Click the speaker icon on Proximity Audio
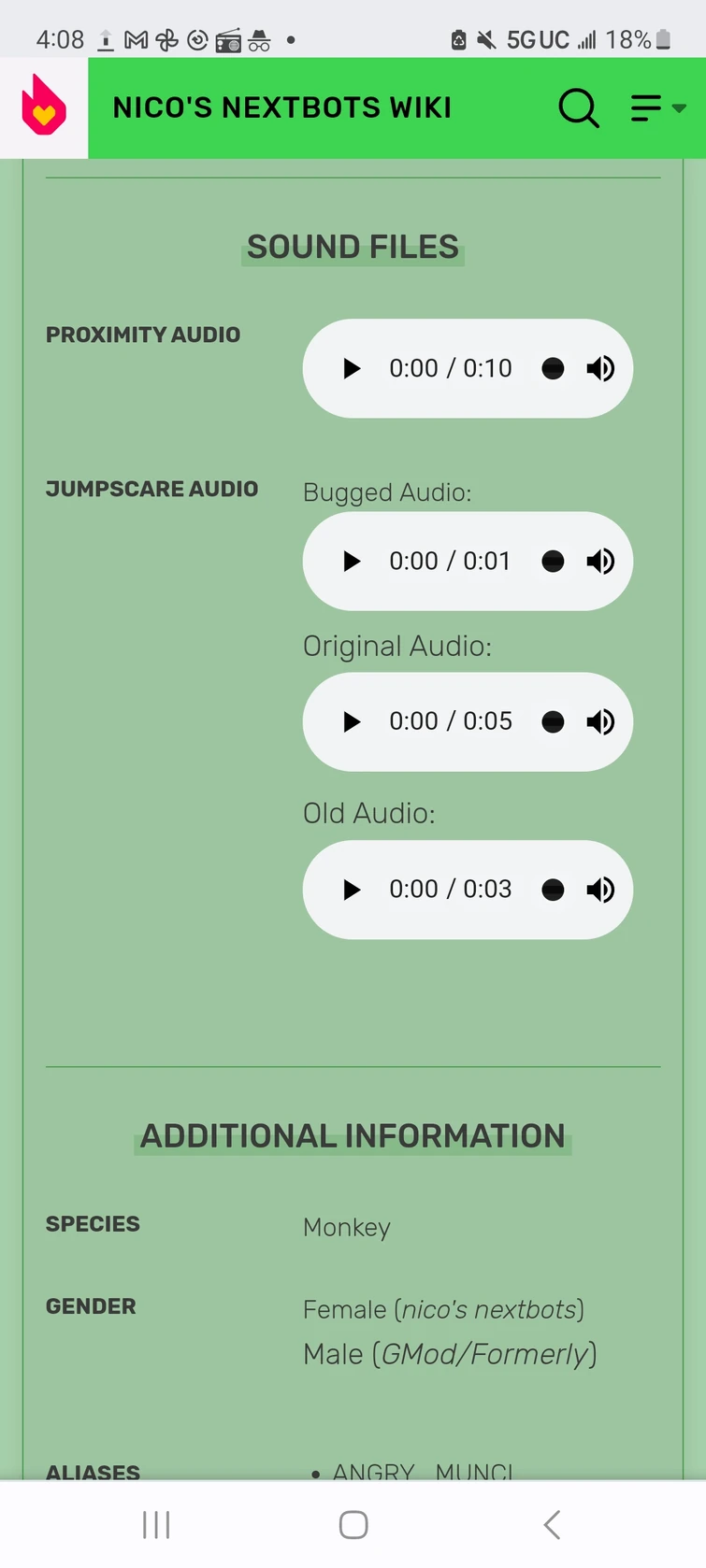Viewport: 706px width, 1568px height. tap(601, 368)
